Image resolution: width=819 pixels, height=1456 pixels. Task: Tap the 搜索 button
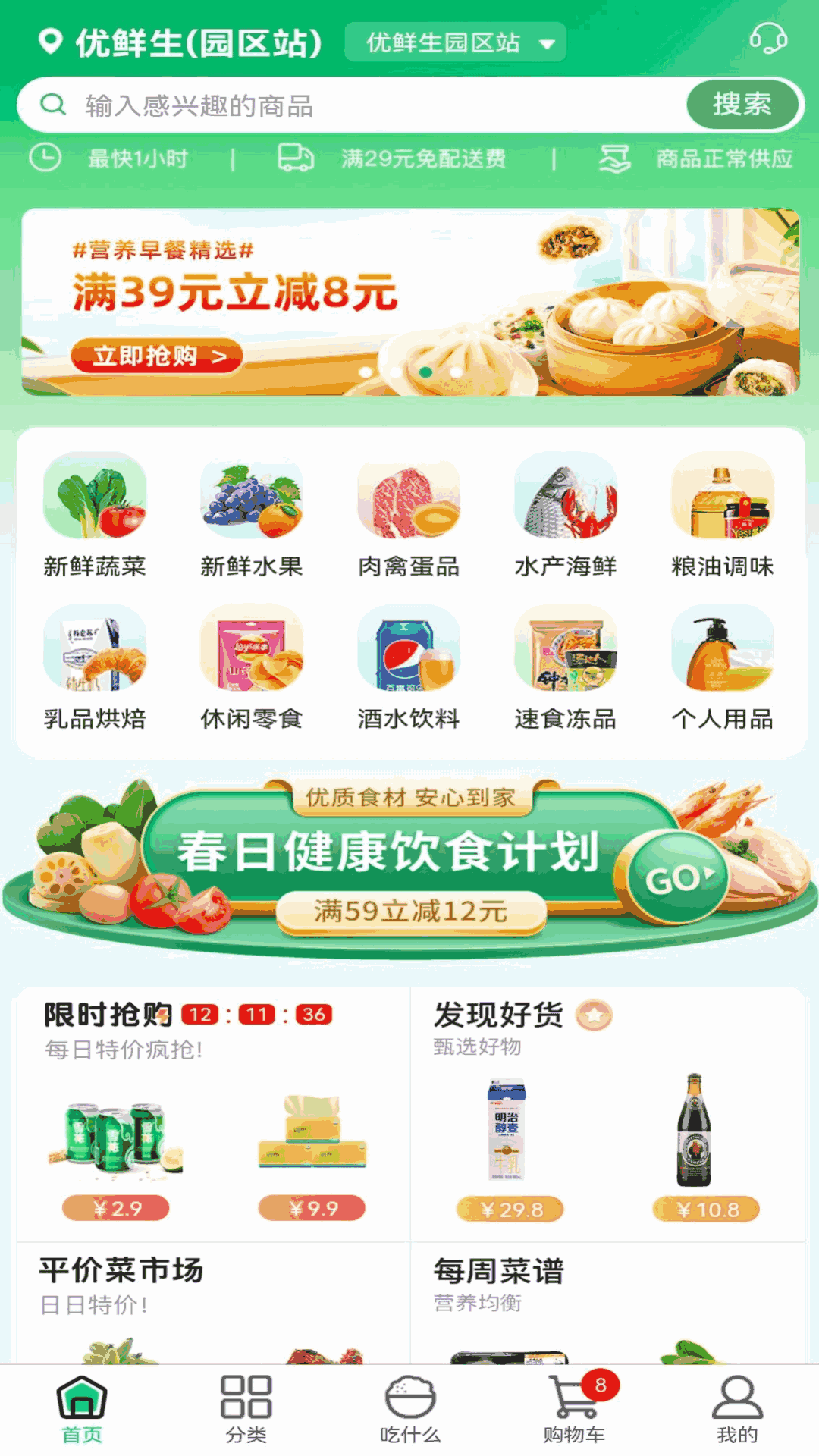coord(742,105)
